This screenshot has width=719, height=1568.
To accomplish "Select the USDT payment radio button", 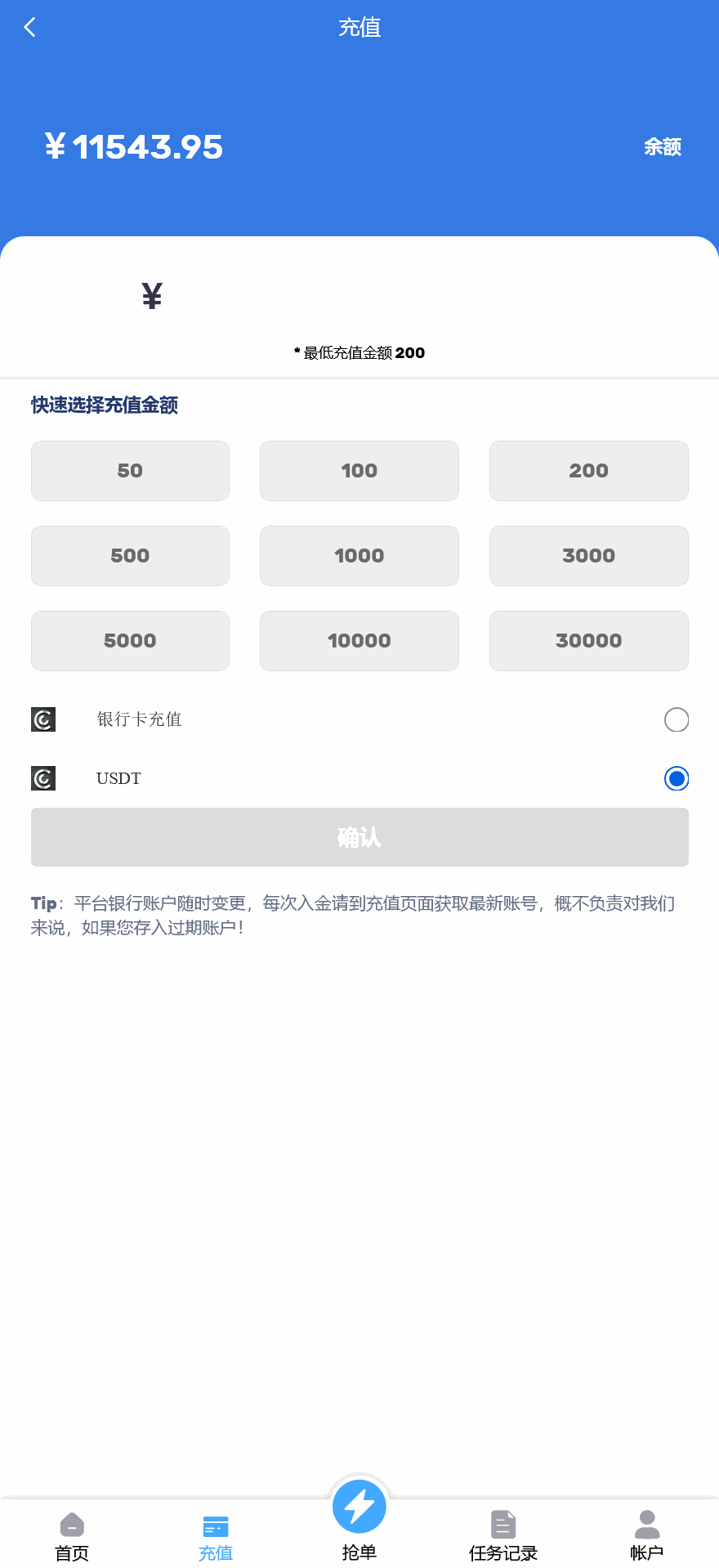I will pyautogui.click(x=676, y=778).
